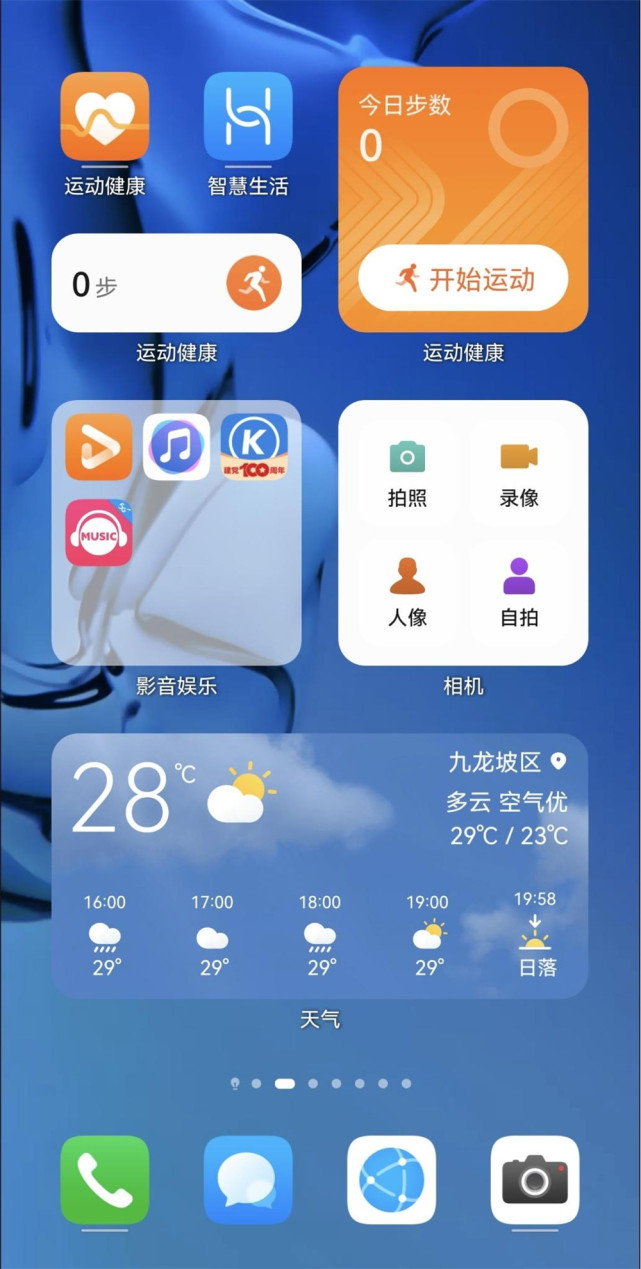Tap 开始运动 to start a workout
Screen dimensions: 641x1269
tap(463, 279)
